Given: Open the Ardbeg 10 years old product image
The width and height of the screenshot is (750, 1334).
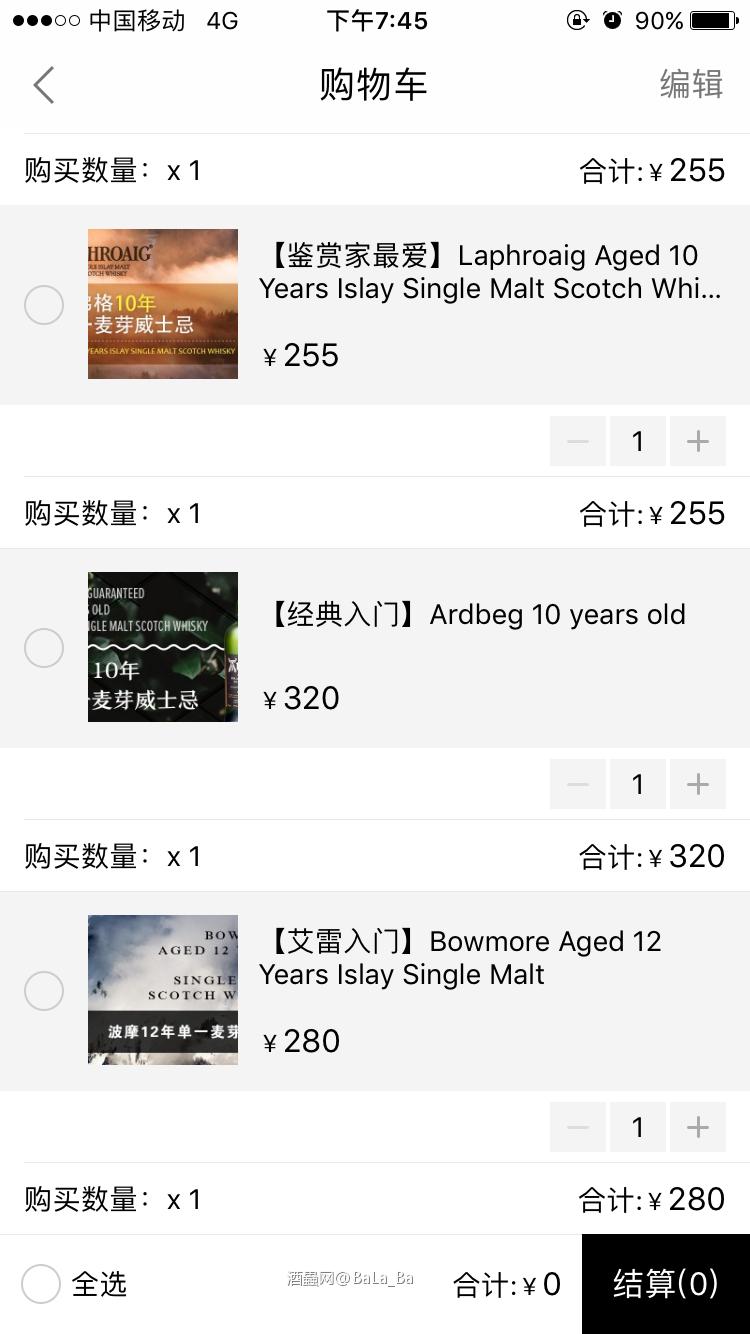Looking at the screenshot, I should pyautogui.click(x=163, y=647).
